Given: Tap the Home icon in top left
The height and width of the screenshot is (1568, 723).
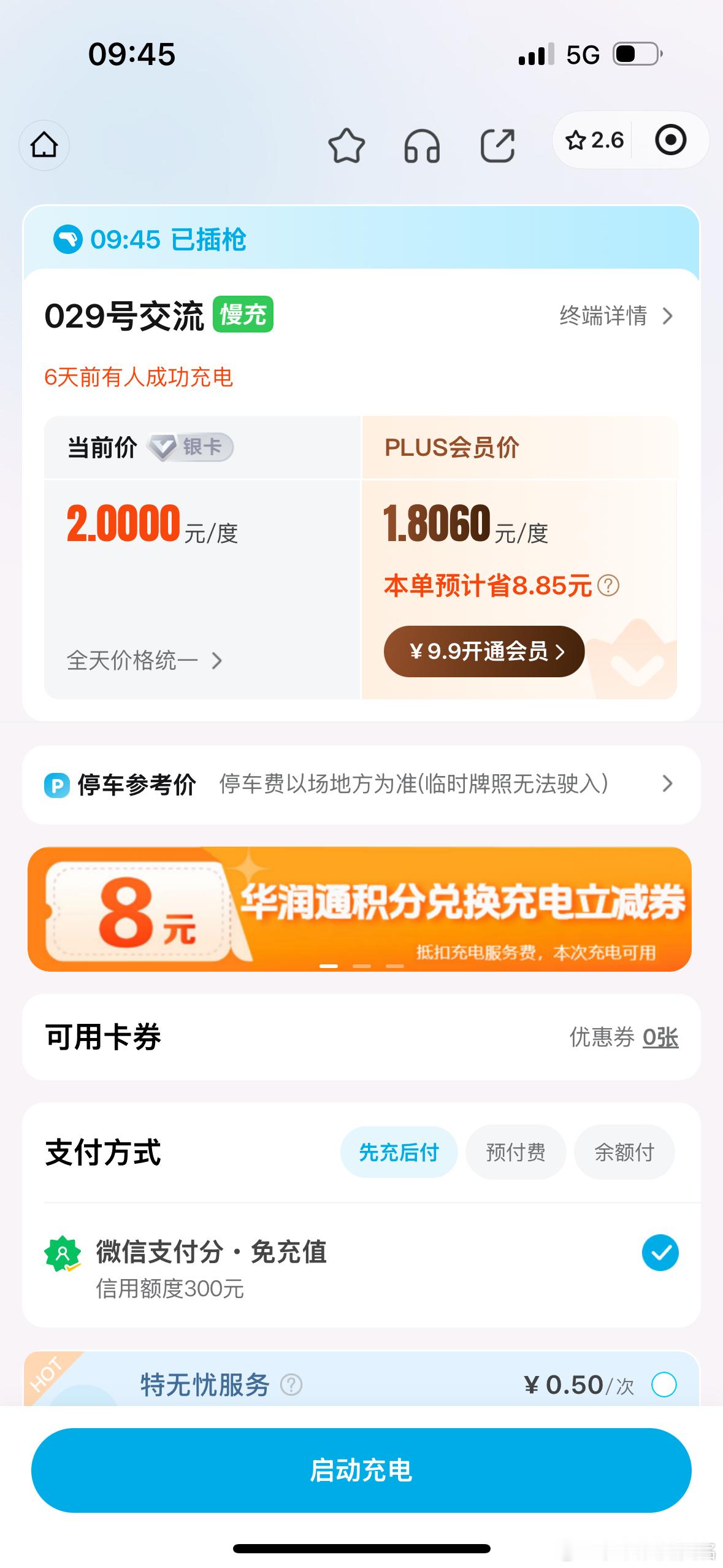Looking at the screenshot, I should click(x=44, y=145).
